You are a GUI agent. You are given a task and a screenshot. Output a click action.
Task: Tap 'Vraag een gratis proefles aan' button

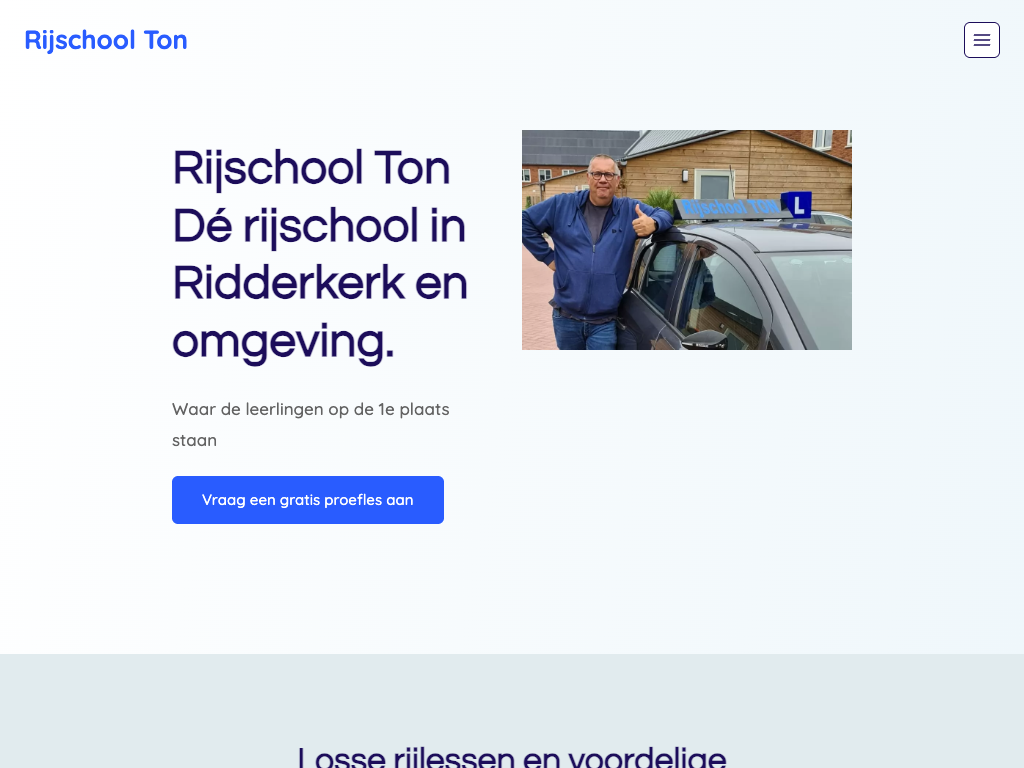coord(308,500)
